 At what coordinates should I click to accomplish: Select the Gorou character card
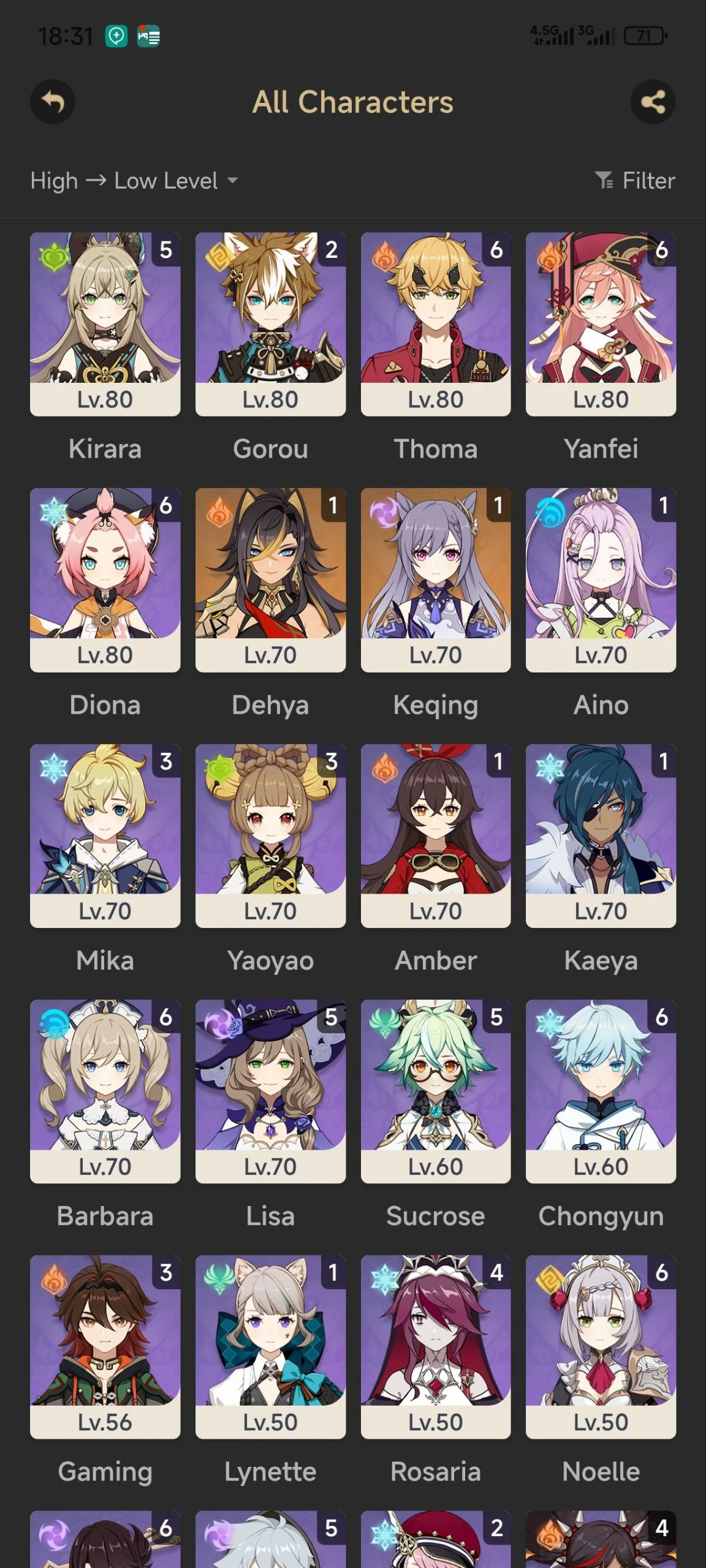click(270, 323)
